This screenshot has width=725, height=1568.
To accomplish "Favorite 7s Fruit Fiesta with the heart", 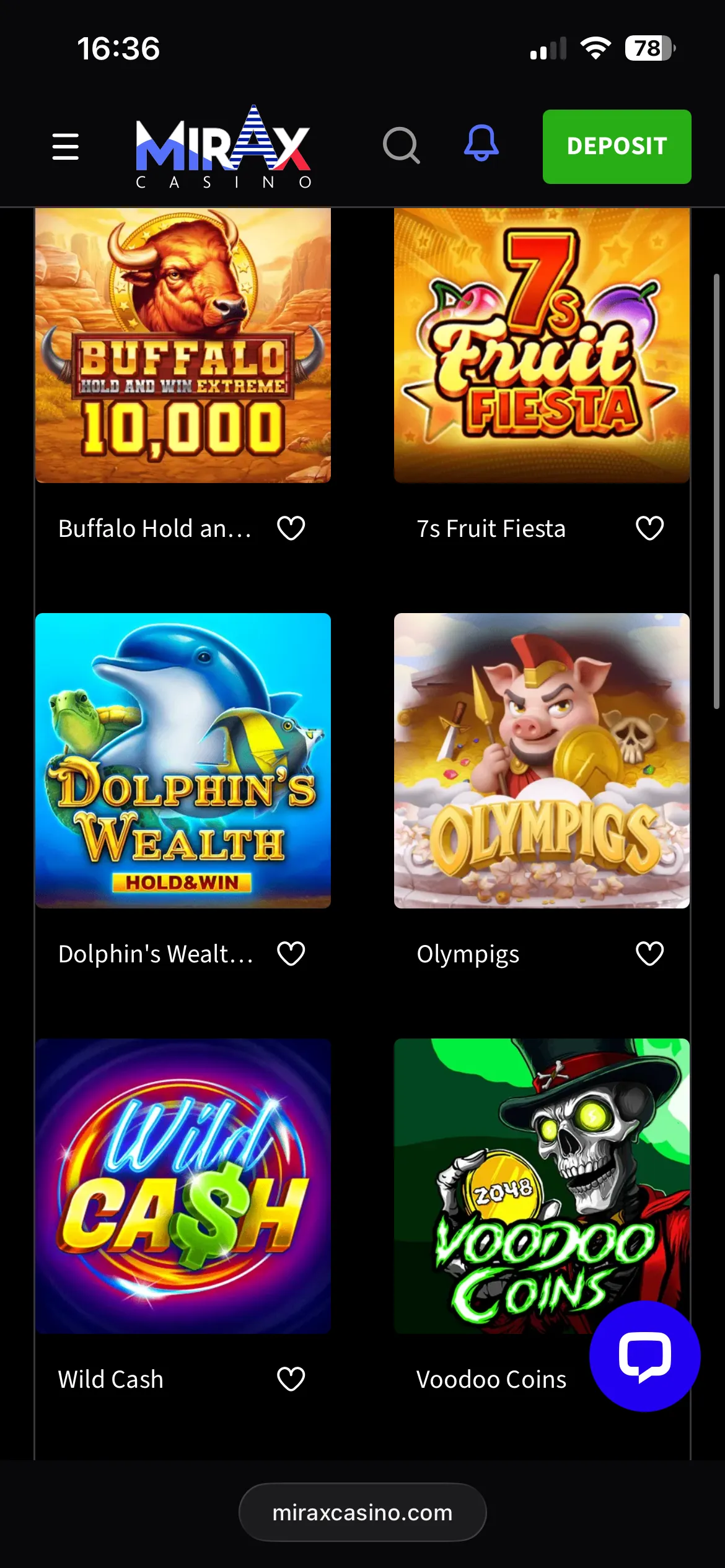I will 650,528.
